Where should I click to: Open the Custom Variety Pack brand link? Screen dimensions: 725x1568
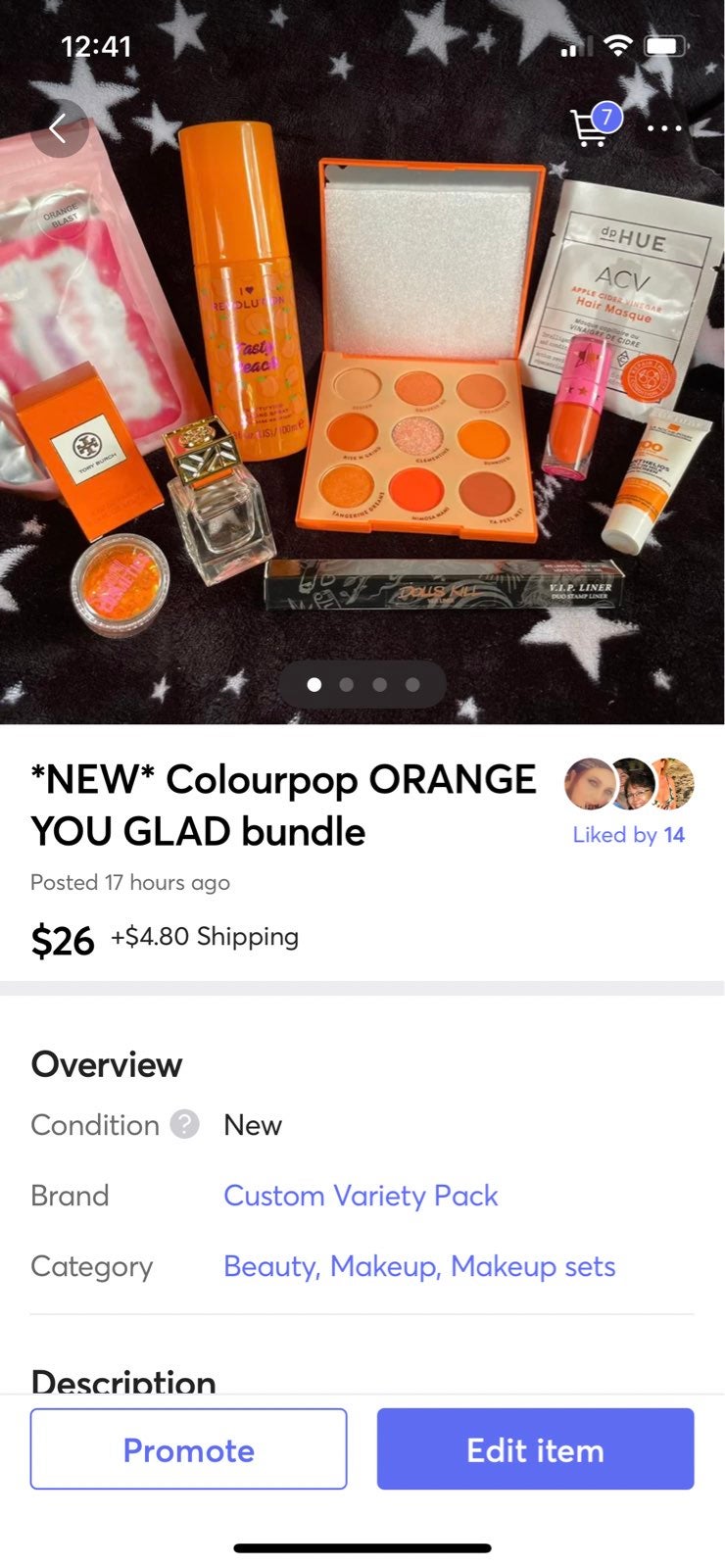click(361, 1196)
